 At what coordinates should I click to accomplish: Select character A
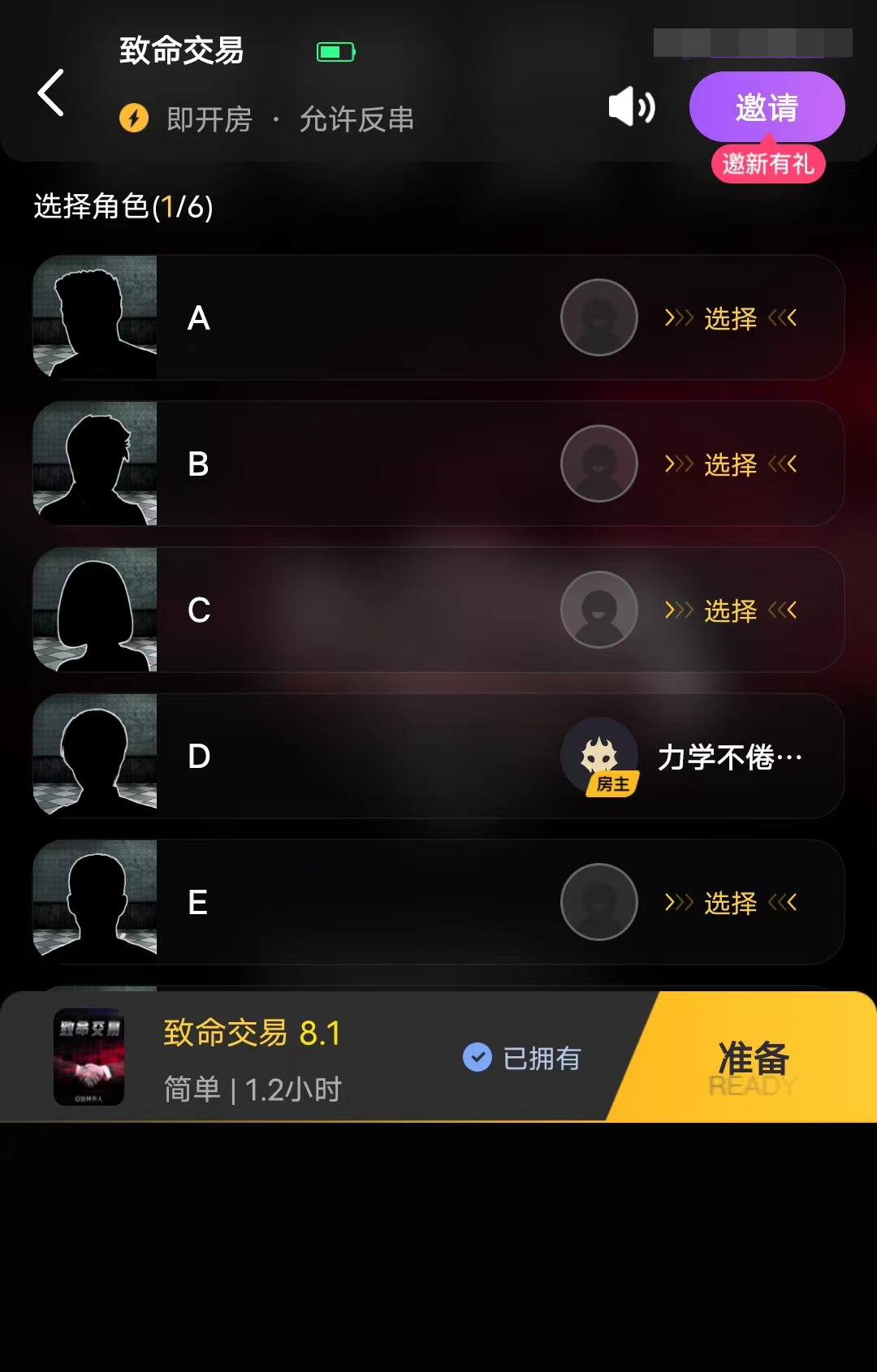click(730, 318)
